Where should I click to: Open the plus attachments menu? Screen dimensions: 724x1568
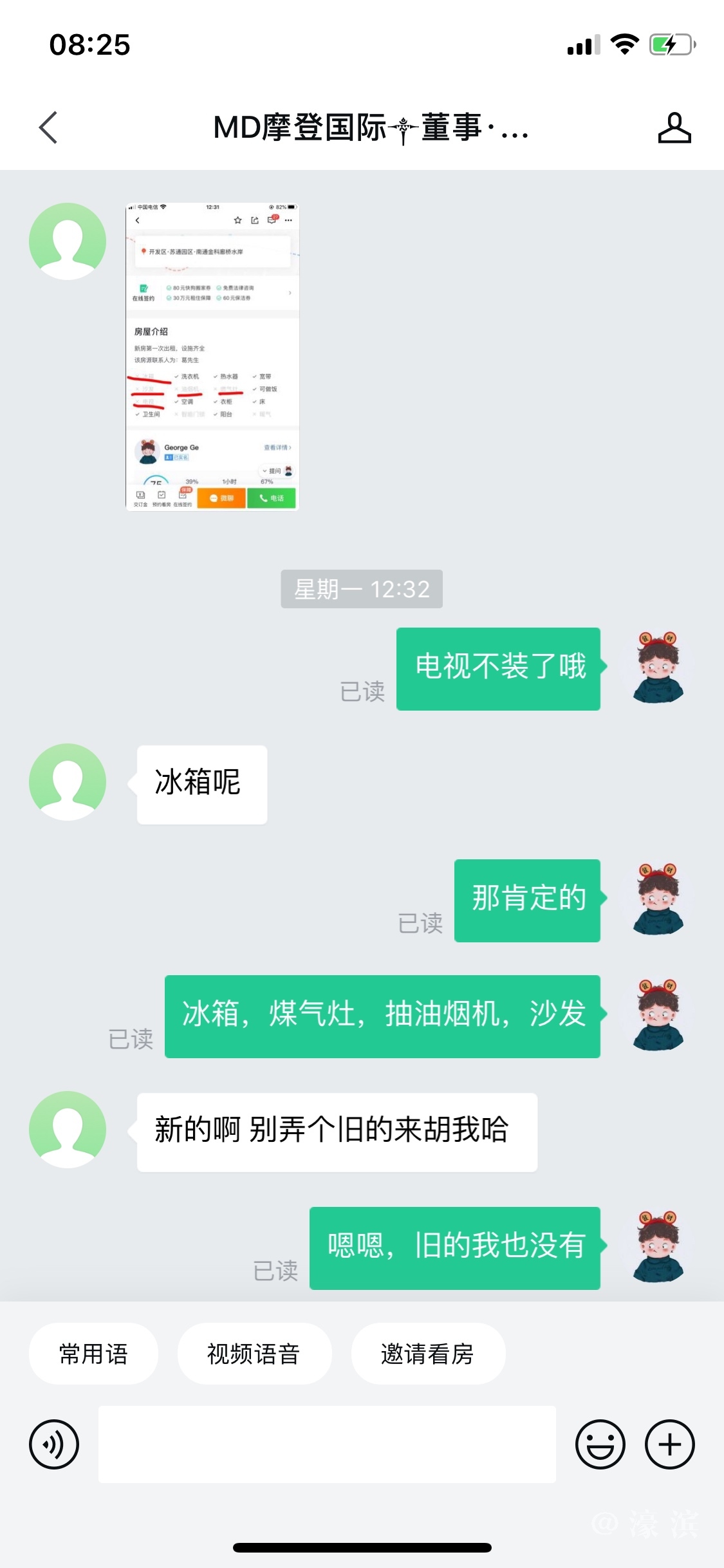pos(670,1444)
